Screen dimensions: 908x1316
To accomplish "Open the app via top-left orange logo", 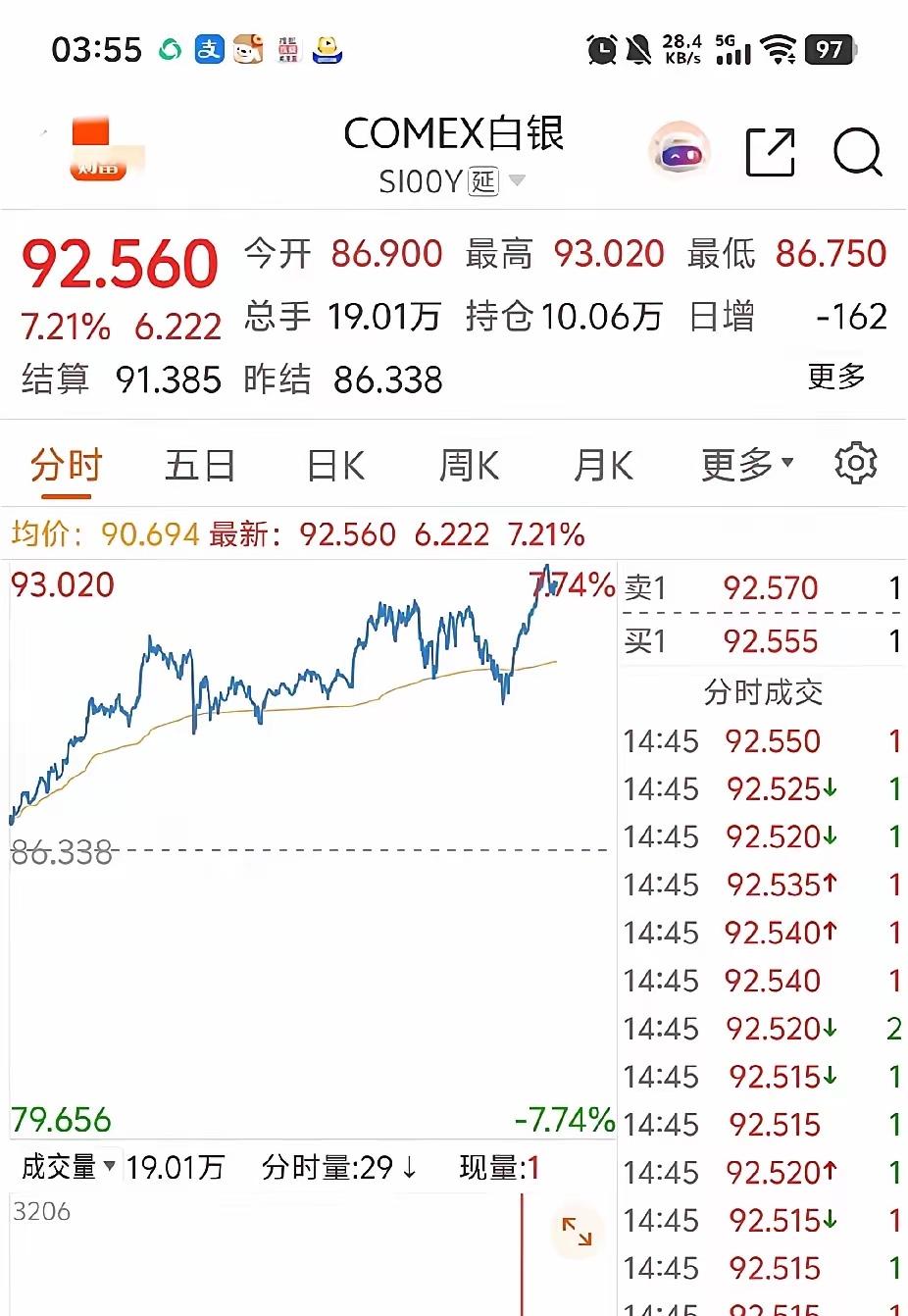I will [101, 145].
